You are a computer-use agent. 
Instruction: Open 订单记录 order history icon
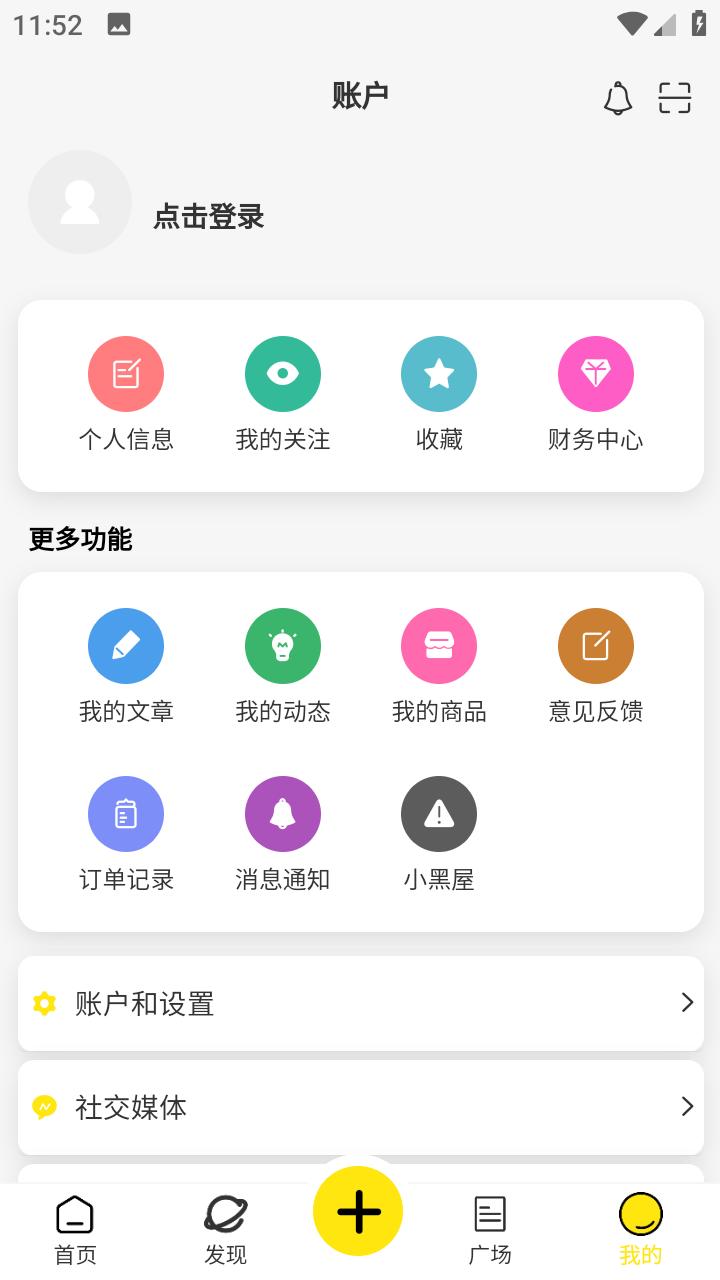[126, 813]
